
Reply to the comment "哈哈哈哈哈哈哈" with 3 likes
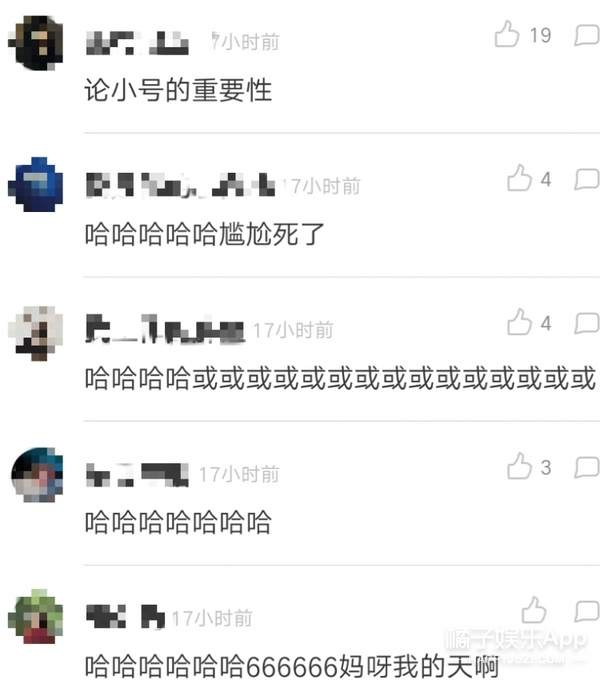[587, 467]
